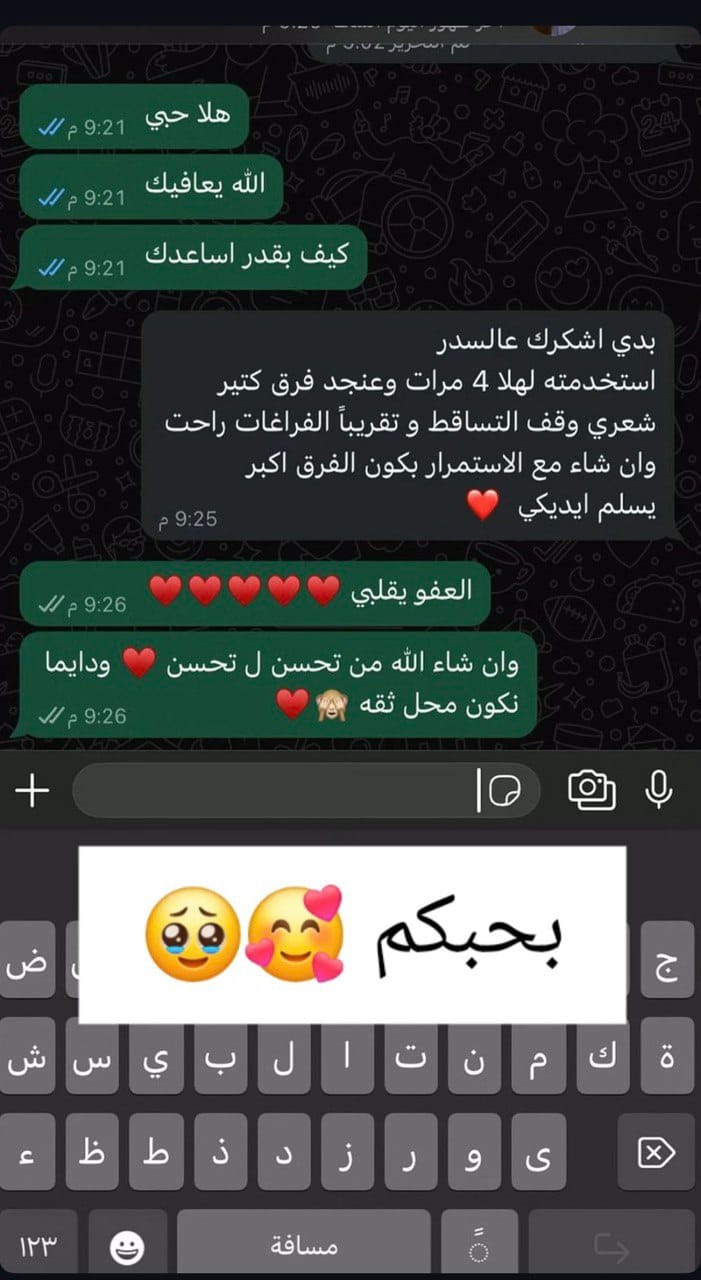This screenshot has width=701, height=1280.
Task: Switch keyboard to numbers with ١٢٣ key
Action: (39, 1246)
